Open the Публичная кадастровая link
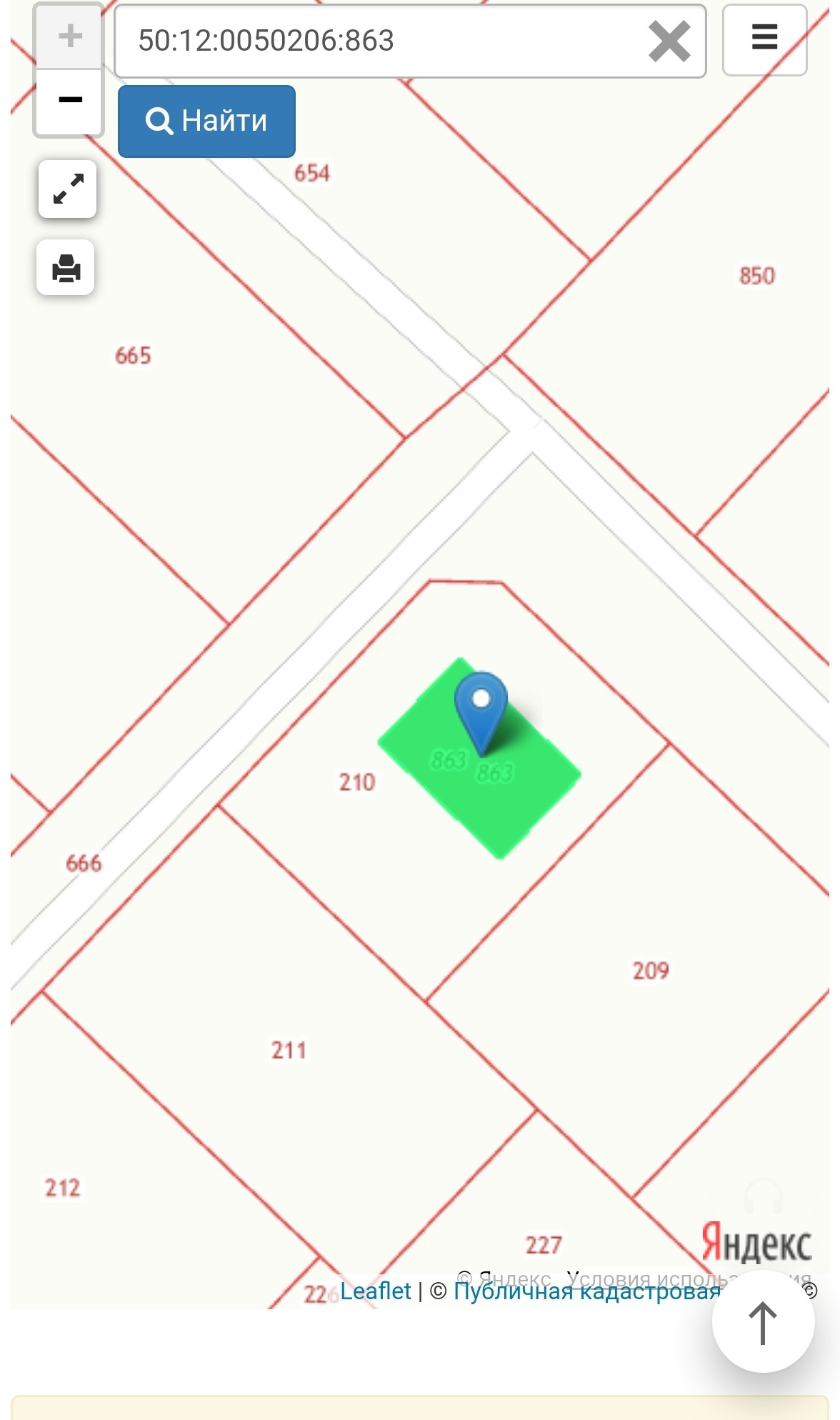Screen dimensions: 840x1420 click(586, 1292)
